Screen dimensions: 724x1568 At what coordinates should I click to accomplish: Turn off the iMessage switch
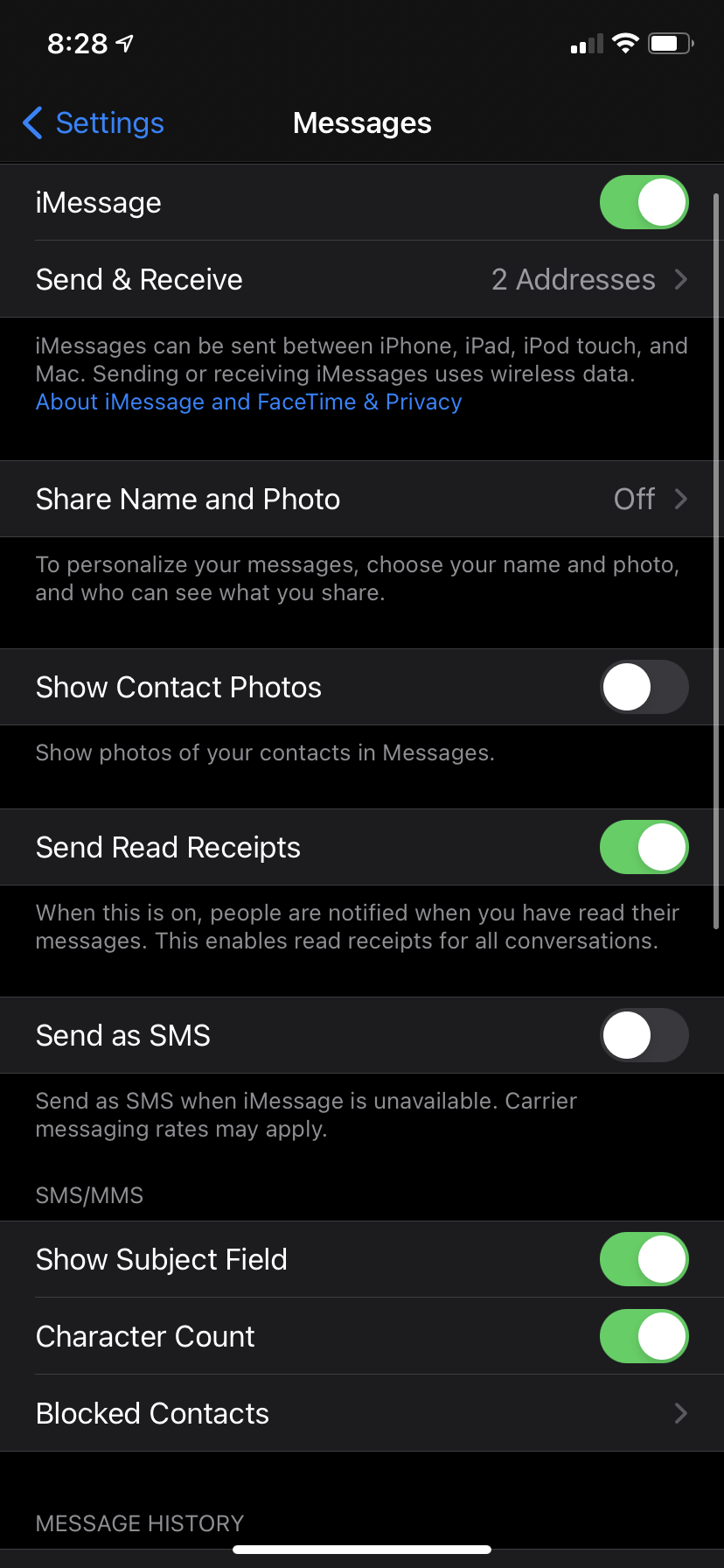(644, 202)
